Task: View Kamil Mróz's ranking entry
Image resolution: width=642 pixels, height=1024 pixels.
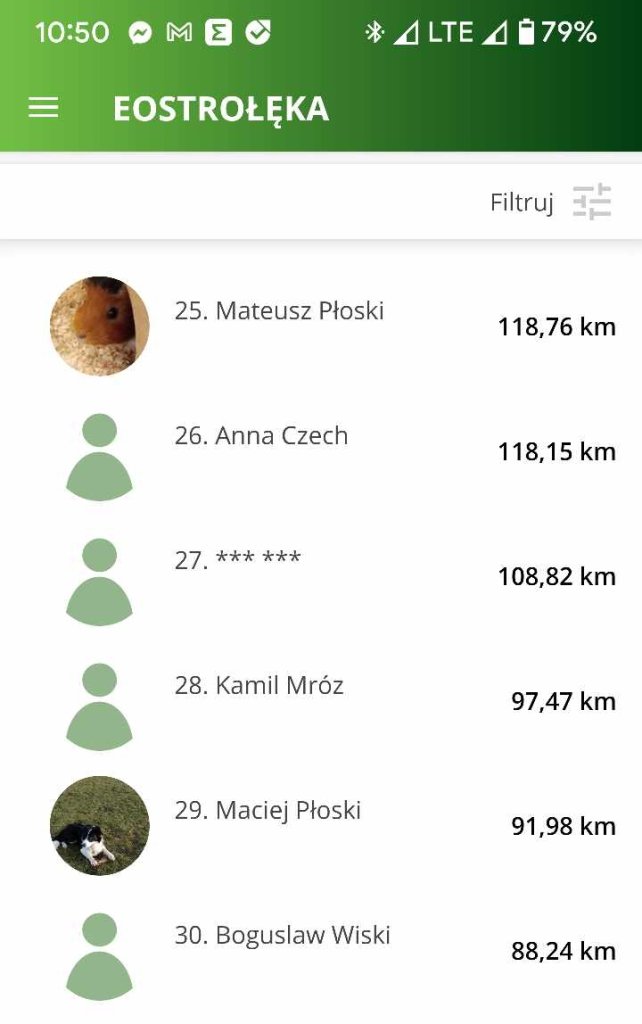Action: click(x=259, y=686)
